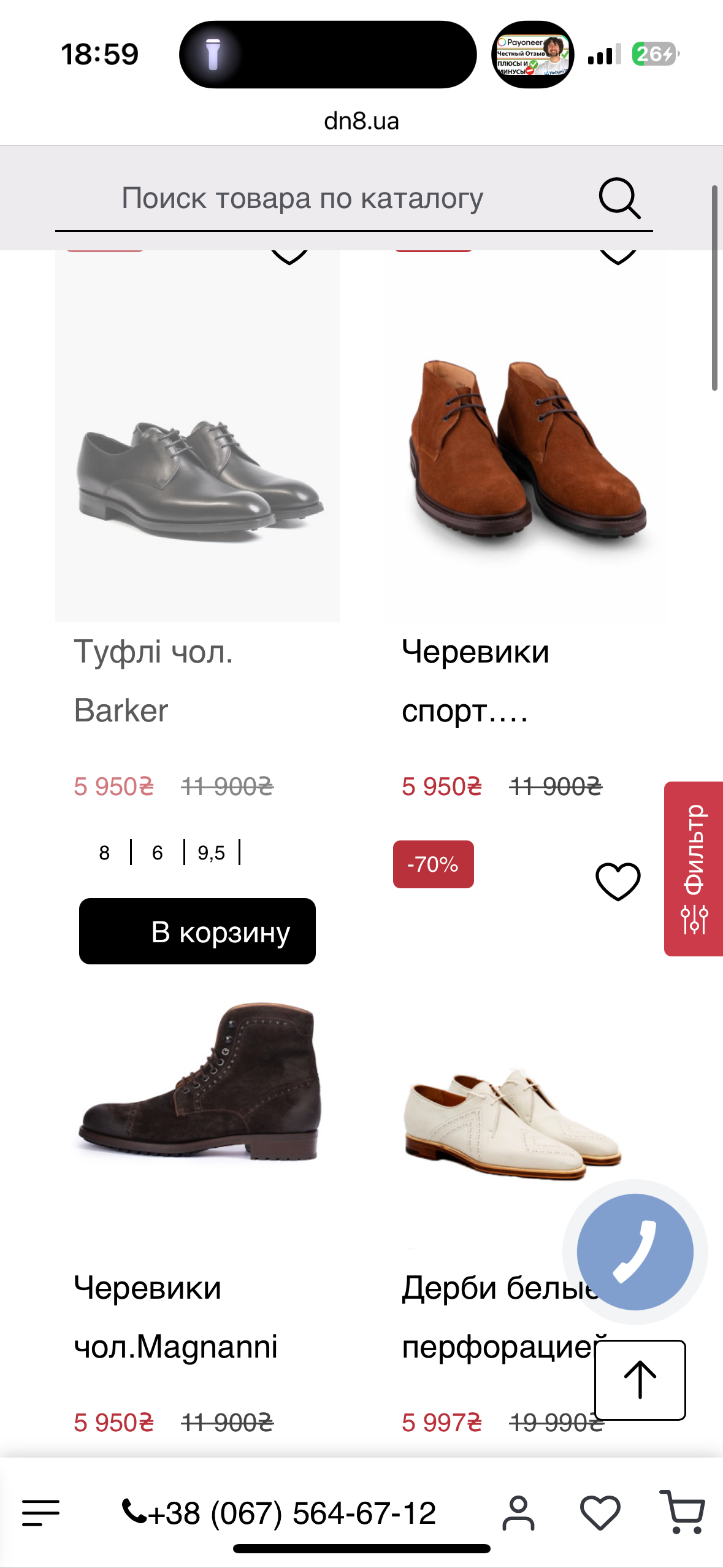Open the user account profile icon
This screenshot has width=723, height=1568.
[x=518, y=1513]
